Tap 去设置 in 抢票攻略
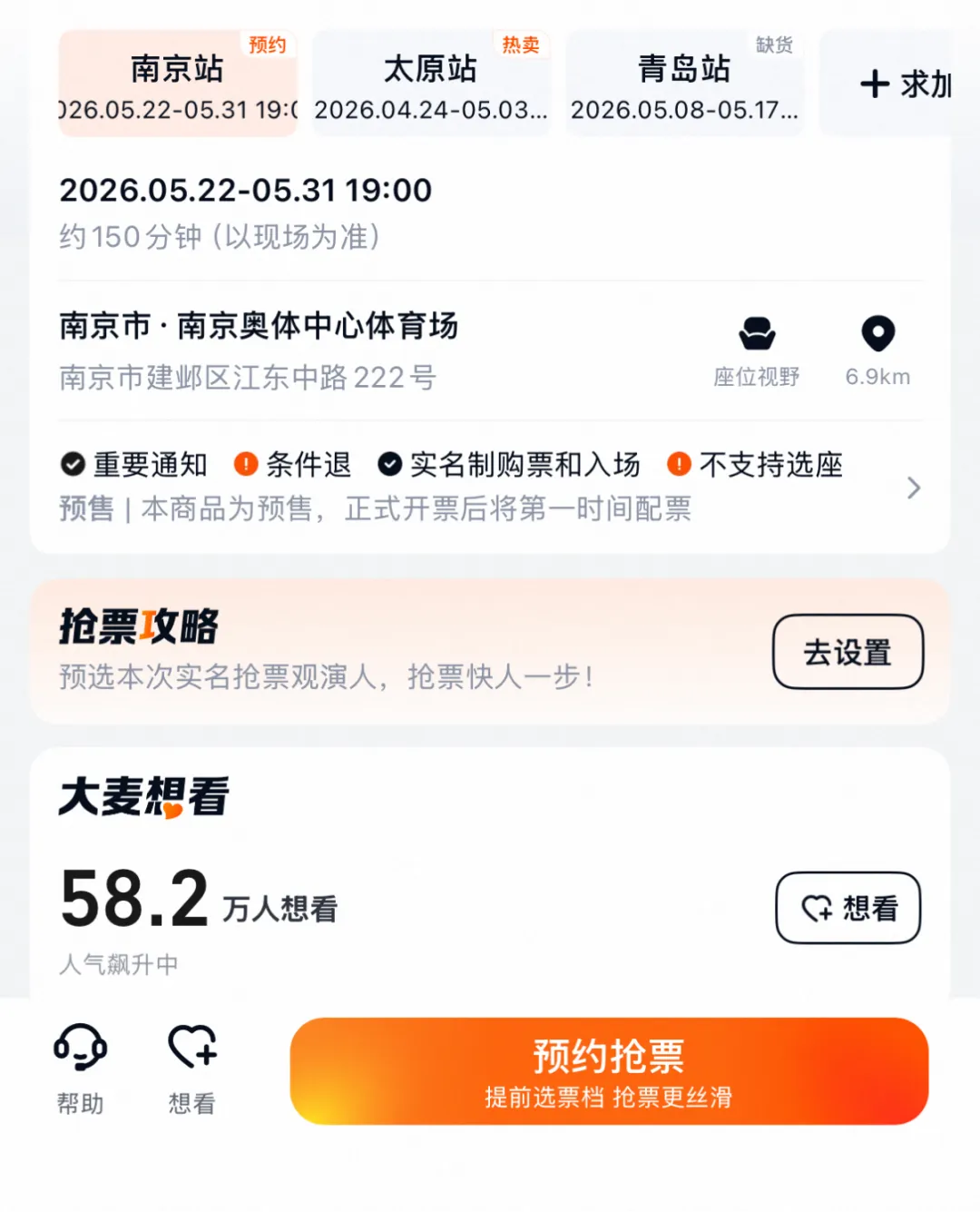This screenshot has width=980, height=1212. 848,652
